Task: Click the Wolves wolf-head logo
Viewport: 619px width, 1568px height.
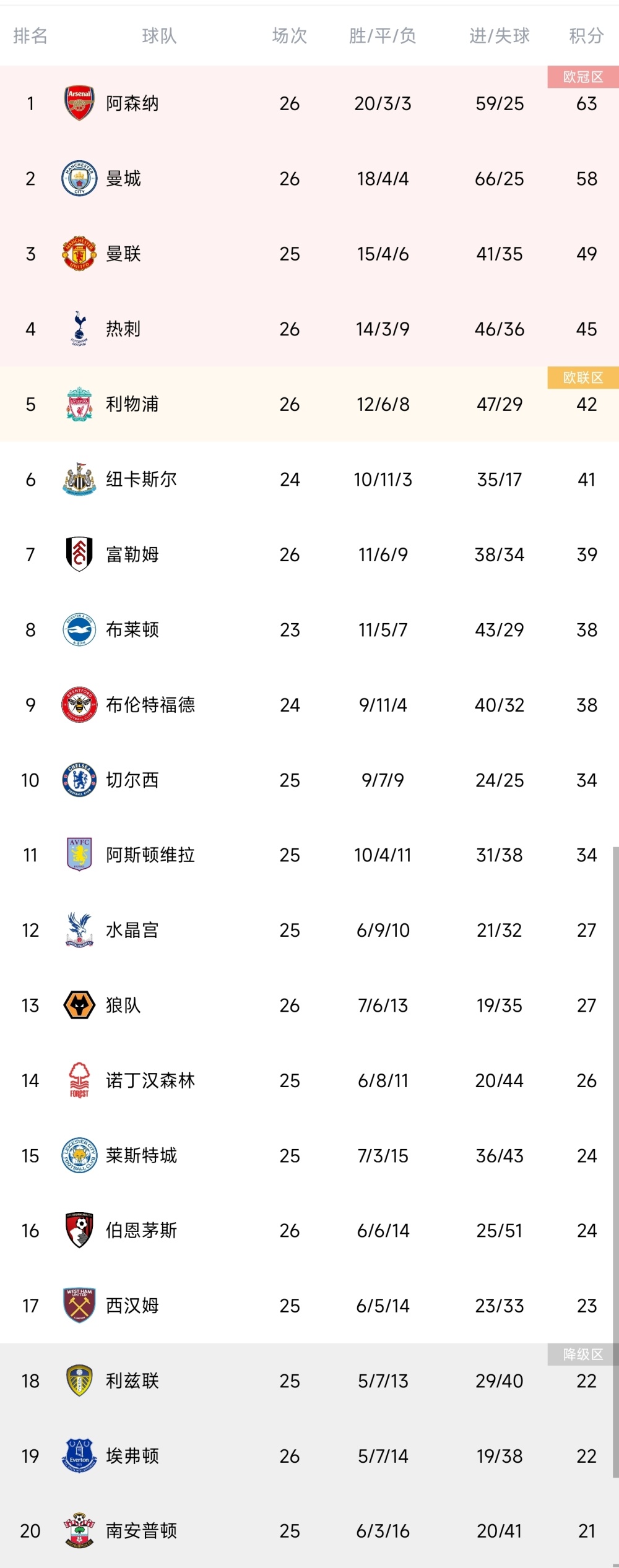Action: [78, 1005]
